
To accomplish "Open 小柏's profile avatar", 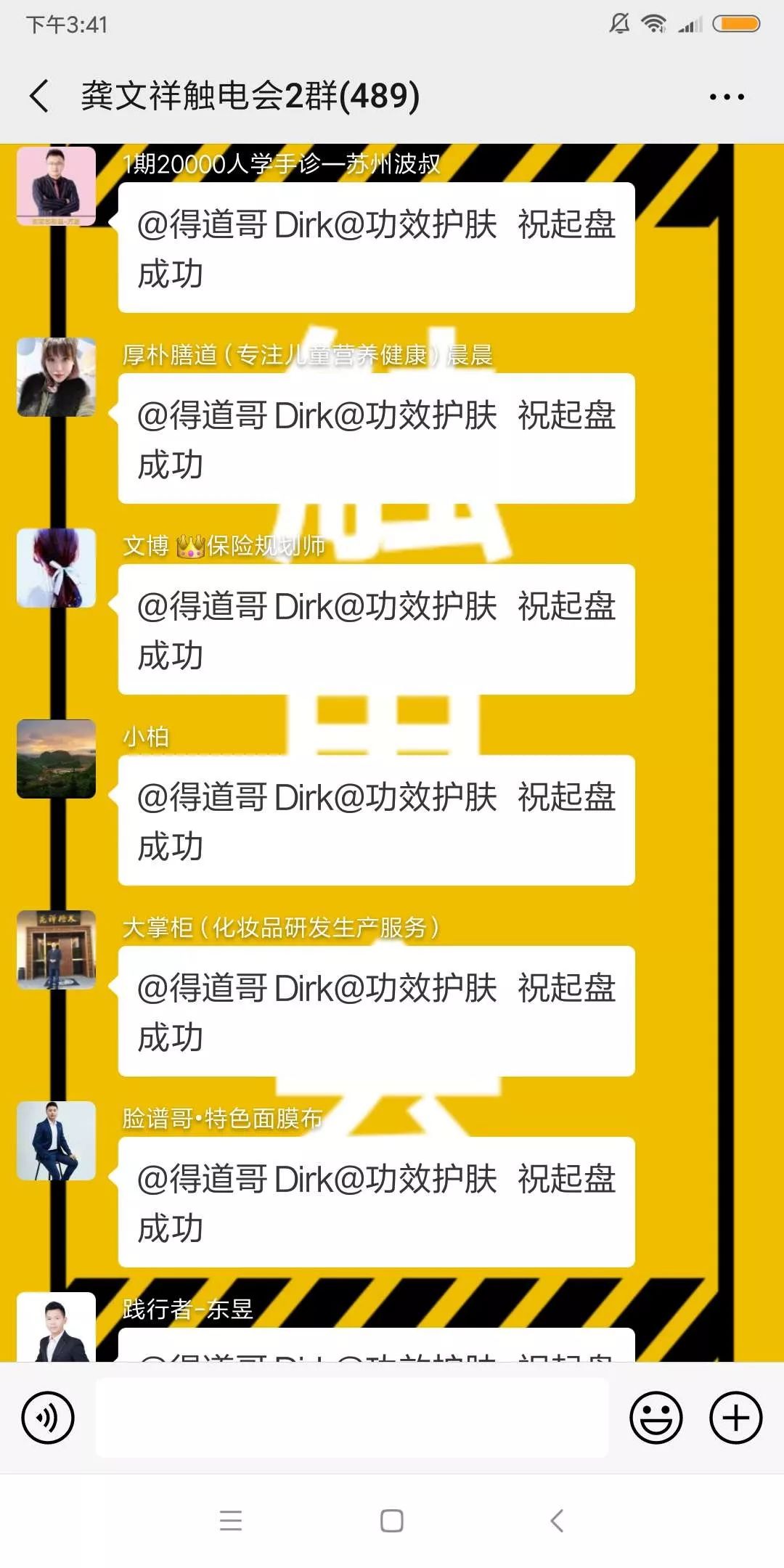I will 57,759.
